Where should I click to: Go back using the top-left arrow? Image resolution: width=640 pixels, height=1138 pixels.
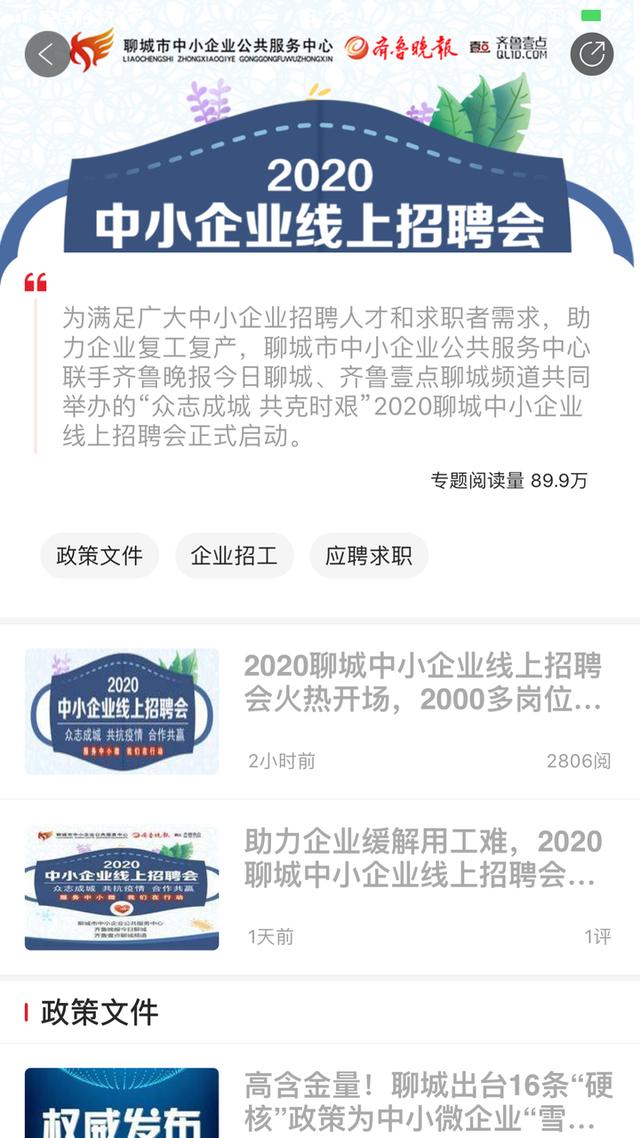[x=47, y=54]
